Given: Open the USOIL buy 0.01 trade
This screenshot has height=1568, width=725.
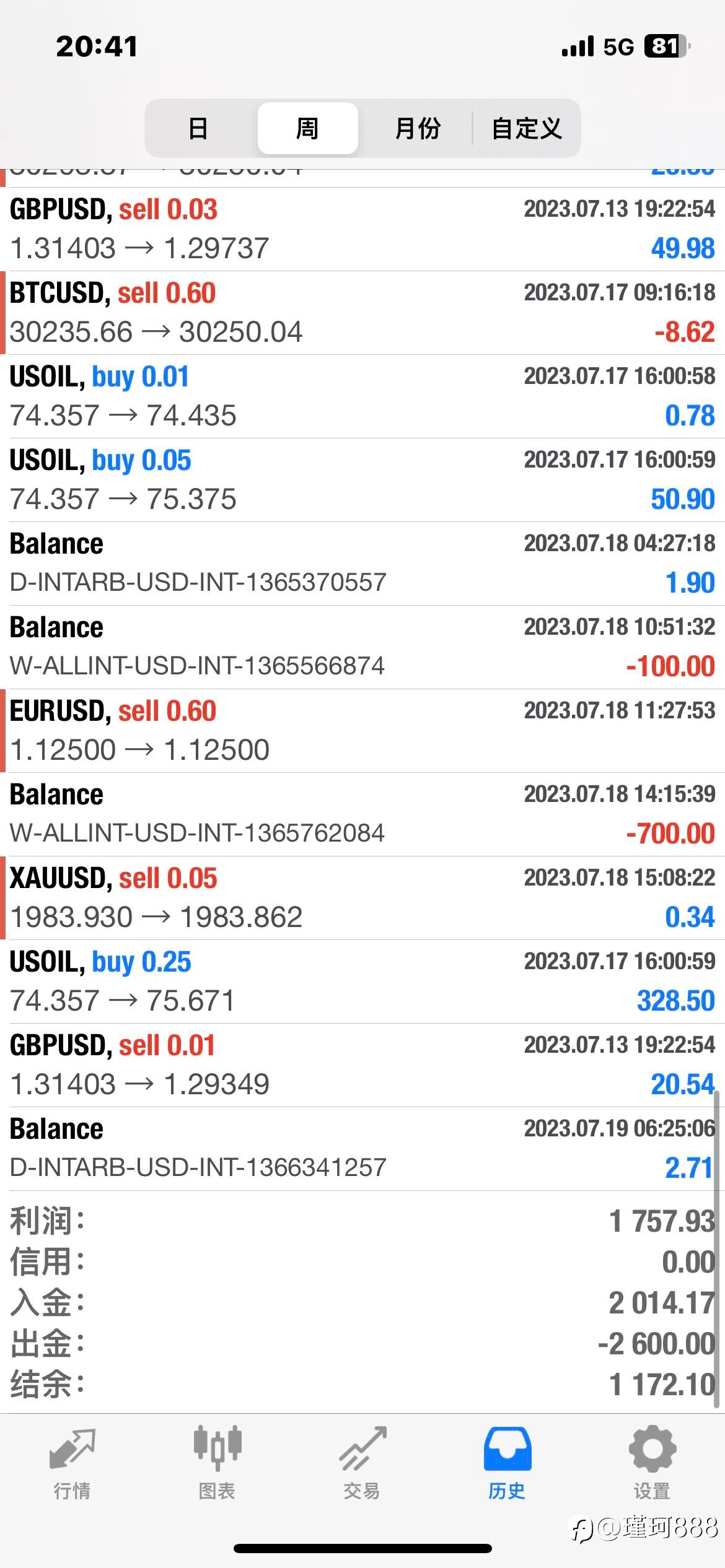Looking at the screenshot, I should tap(362, 396).
